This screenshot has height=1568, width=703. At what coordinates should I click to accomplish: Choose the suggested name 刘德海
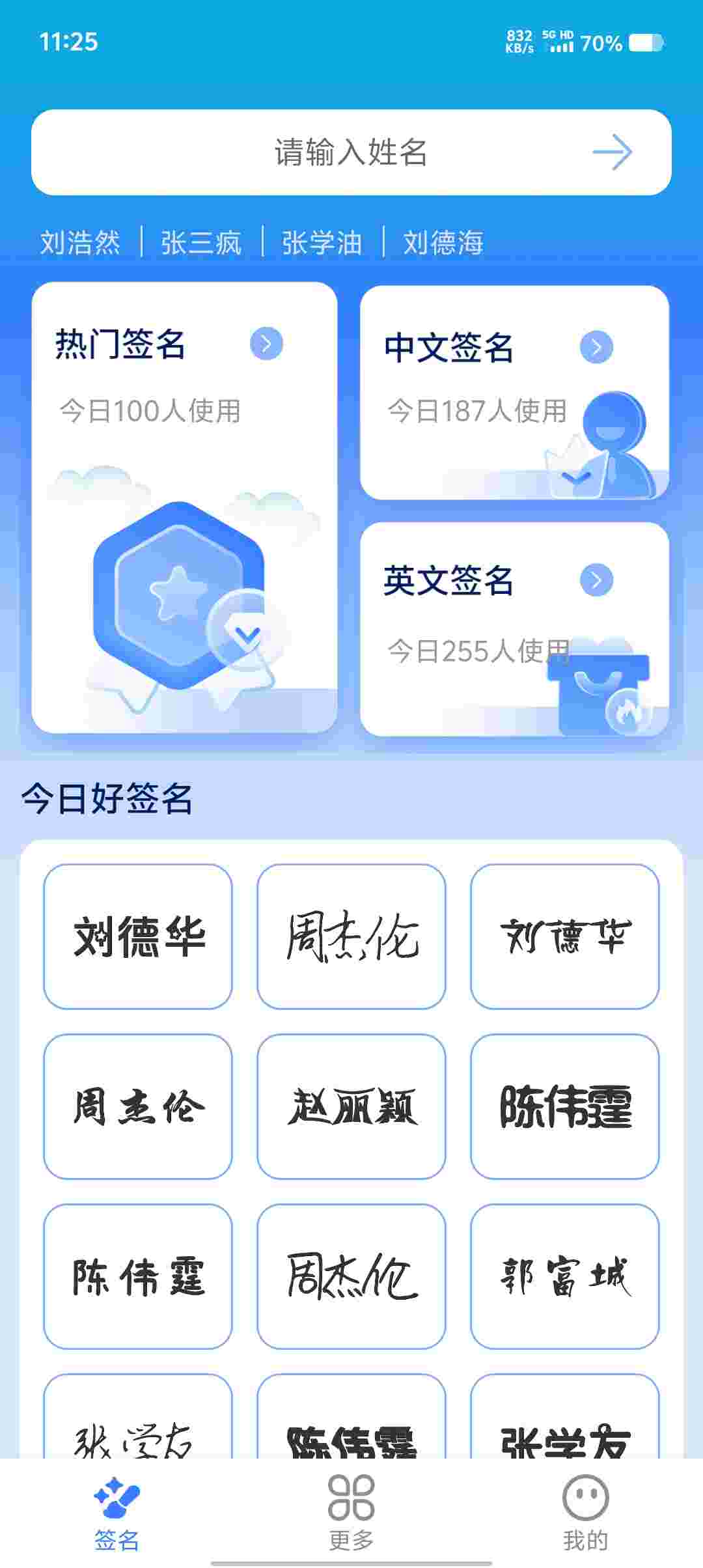point(443,243)
